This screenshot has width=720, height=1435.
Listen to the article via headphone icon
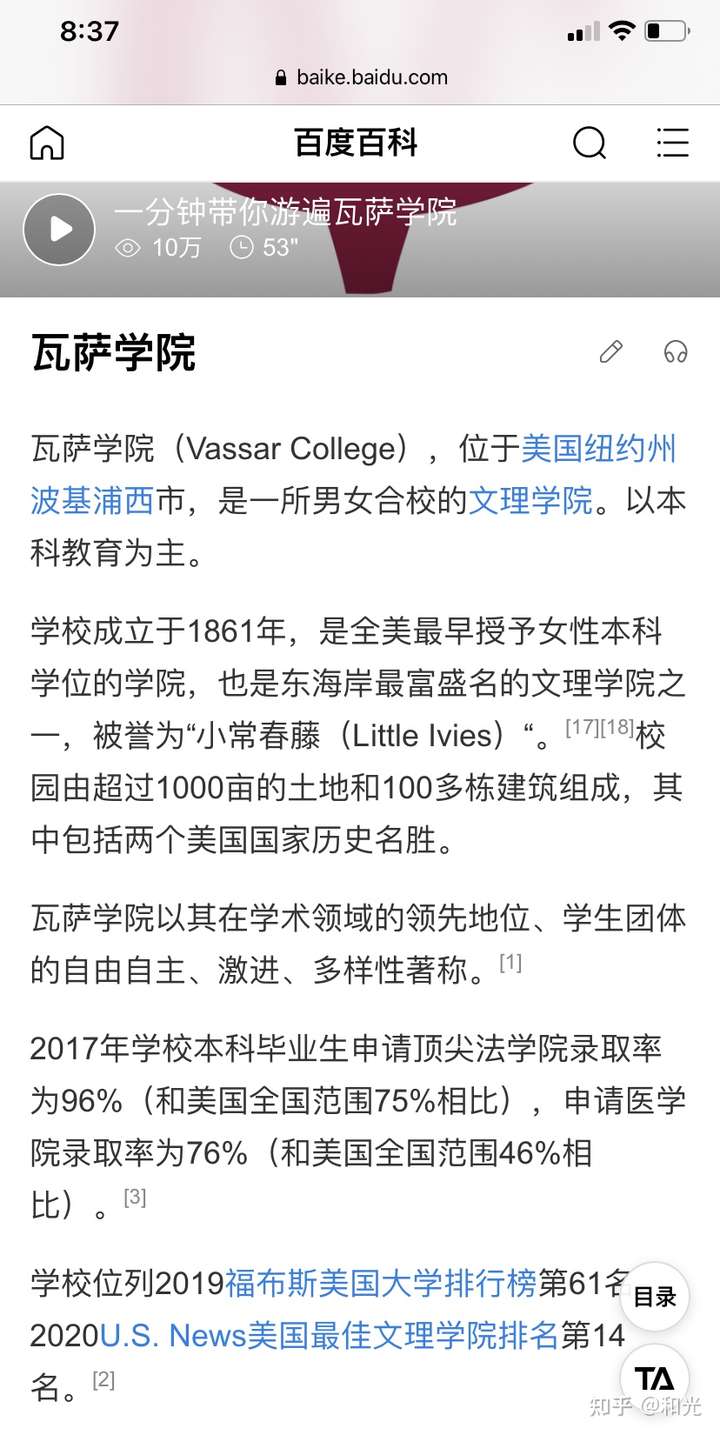[x=676, y=352]
